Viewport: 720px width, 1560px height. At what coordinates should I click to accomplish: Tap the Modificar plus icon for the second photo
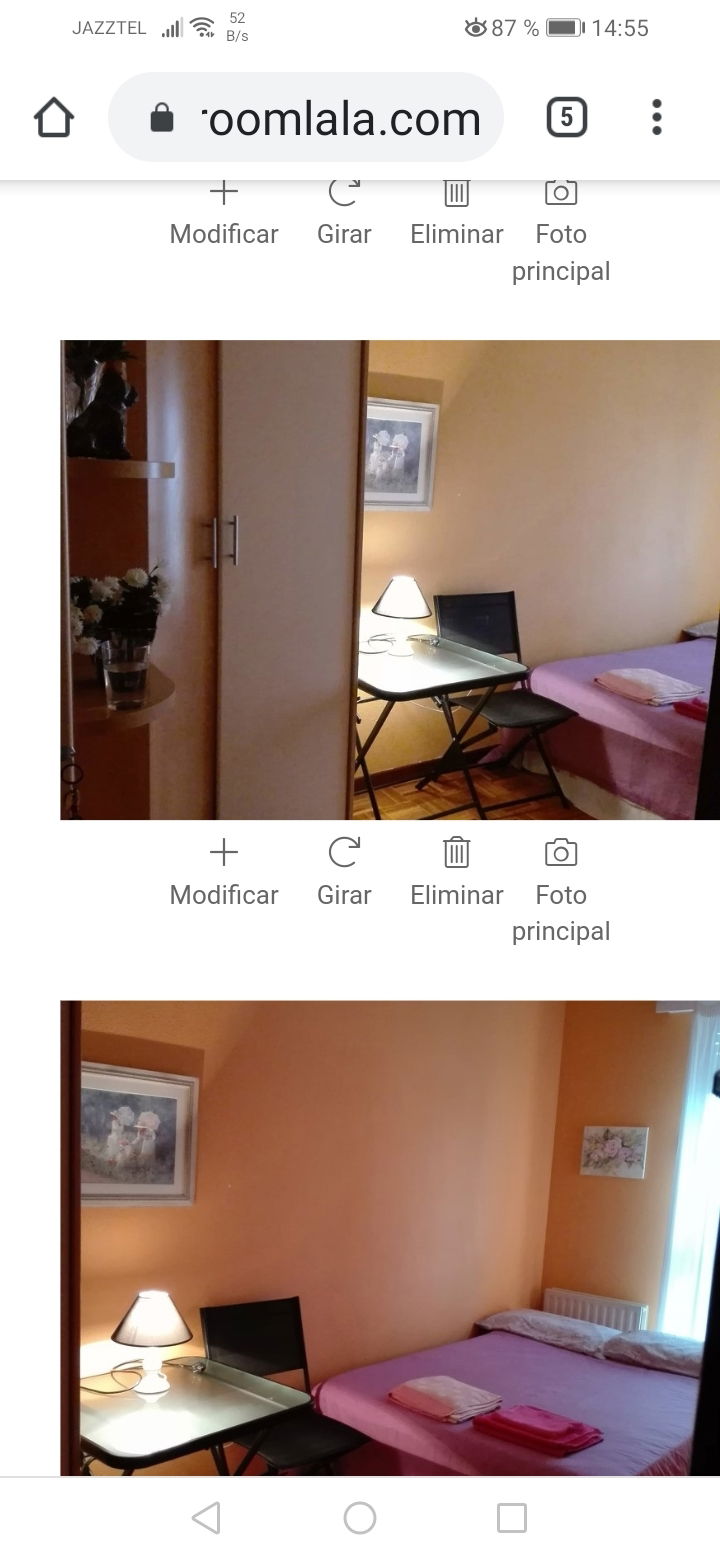click(224, 852)
